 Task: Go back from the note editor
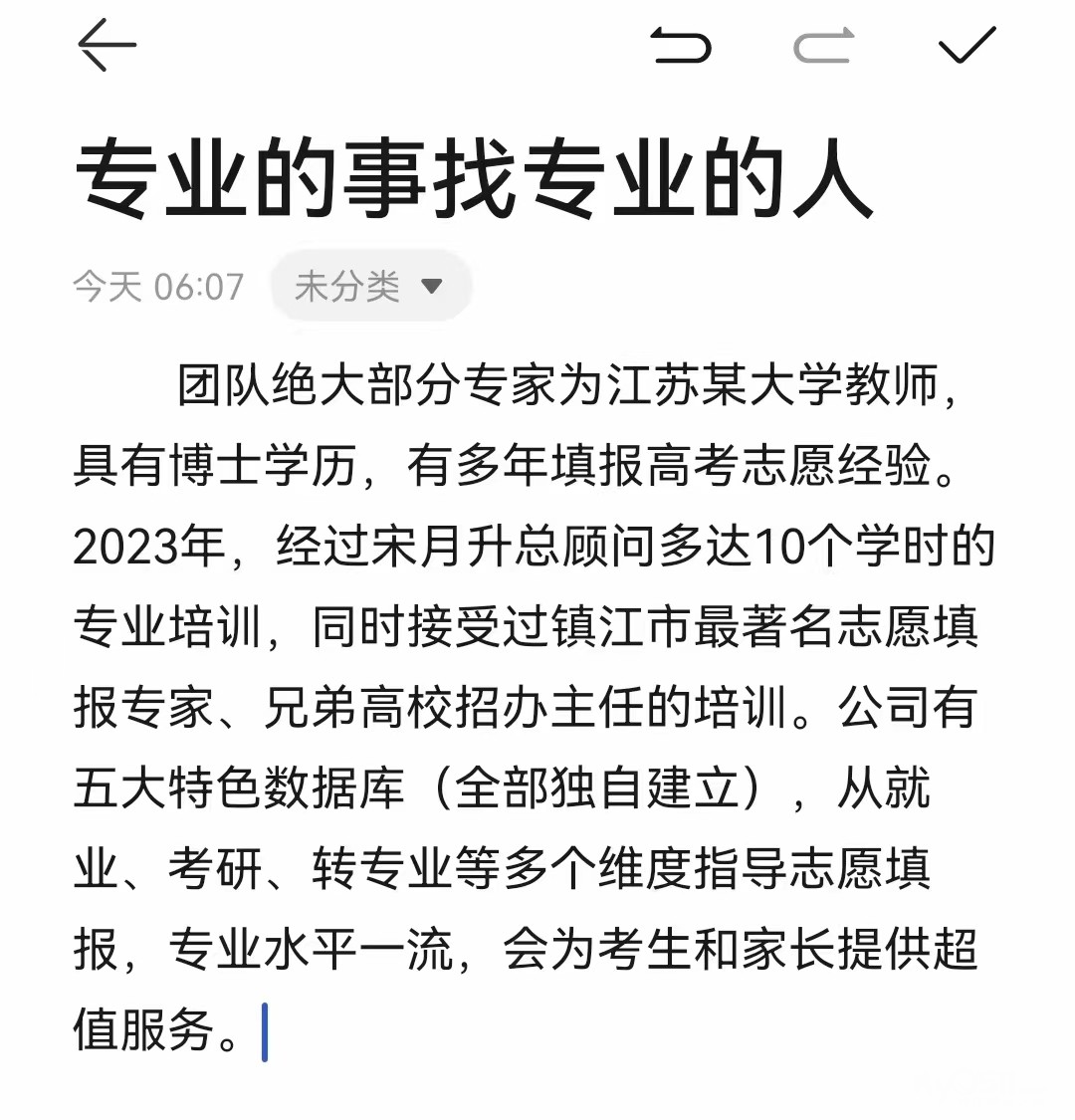[x=107, y=46]
